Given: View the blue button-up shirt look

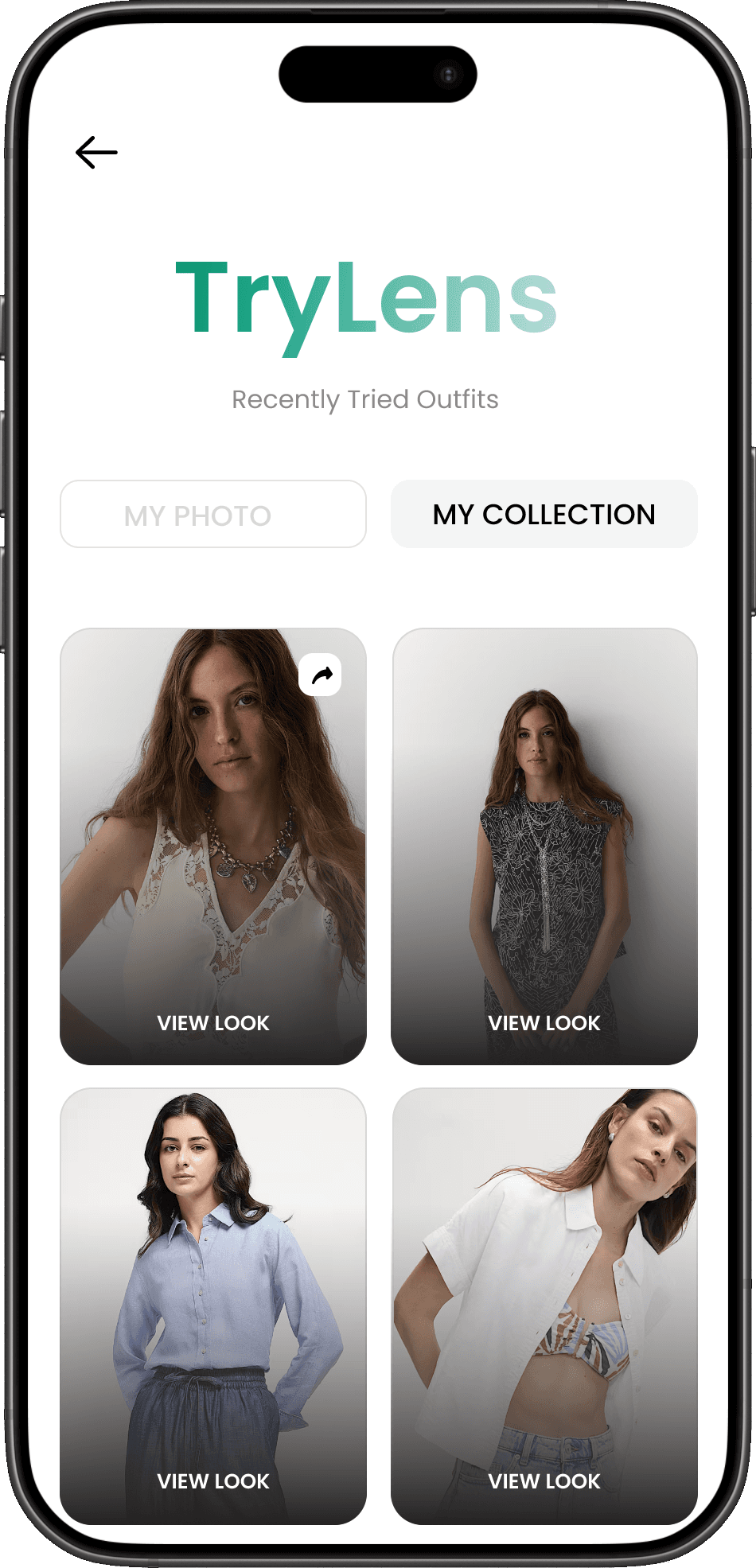Looking at the screenshot, I should (x=213, y=1480).
